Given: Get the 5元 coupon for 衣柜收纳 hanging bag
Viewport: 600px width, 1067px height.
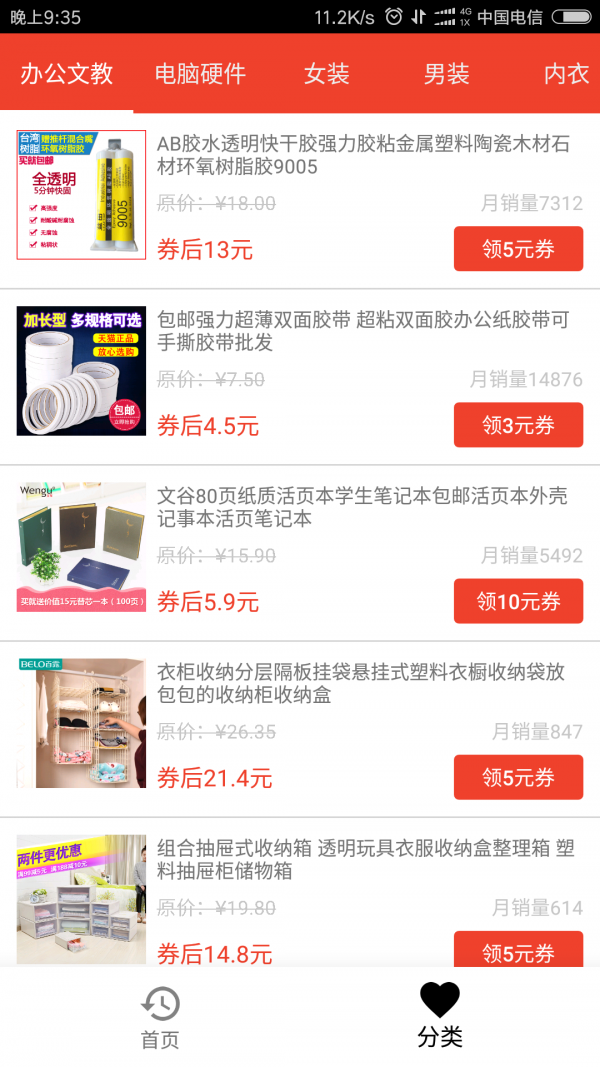Looking at the screenshot, I should tap(518, 777).
